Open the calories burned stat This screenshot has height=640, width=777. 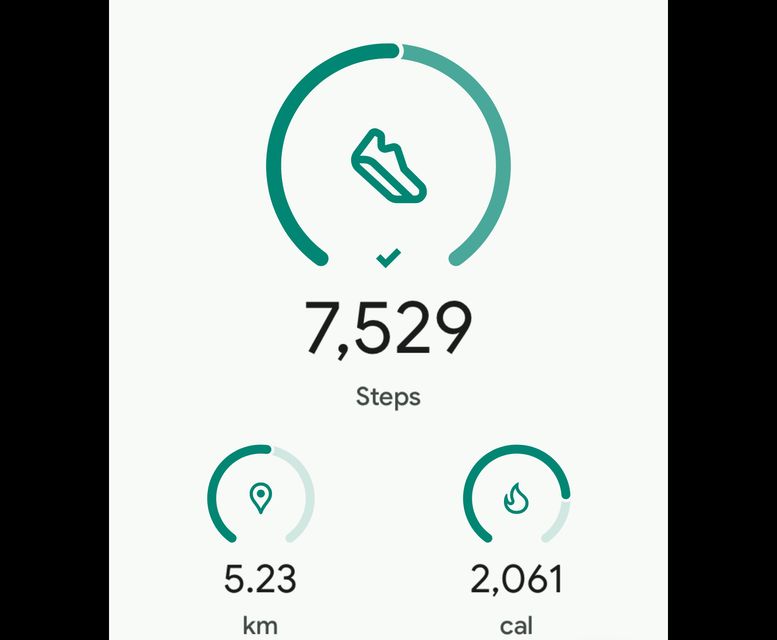pos(516,498)
